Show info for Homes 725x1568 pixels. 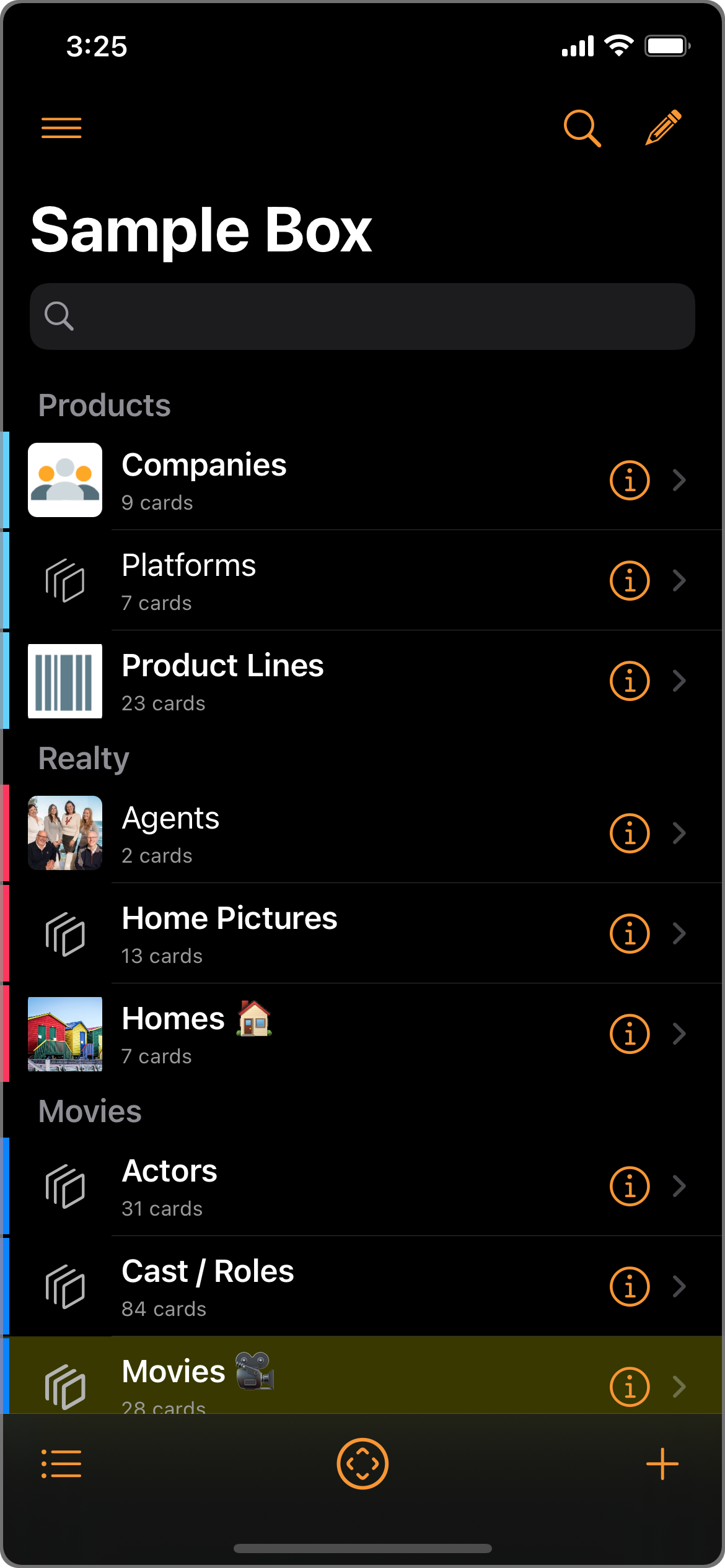click(629, 1034)
